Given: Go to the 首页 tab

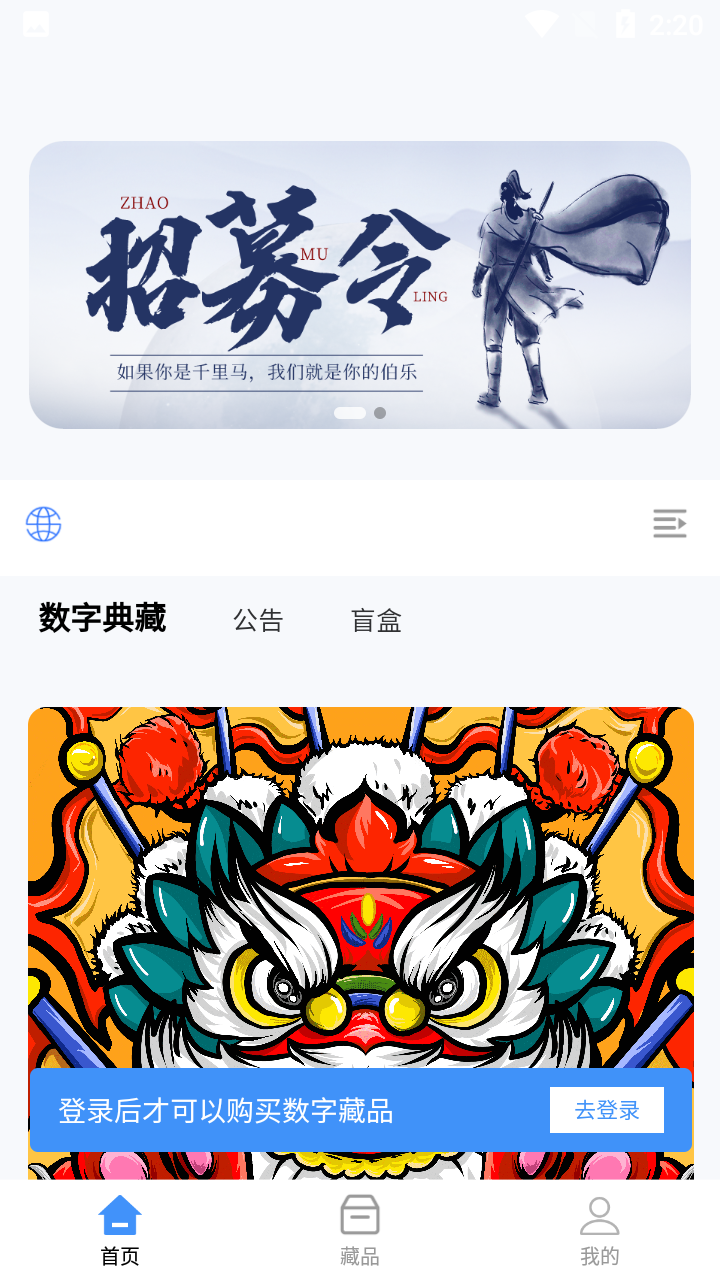Looking at the screenshot, I should [x=120, y=1230].
